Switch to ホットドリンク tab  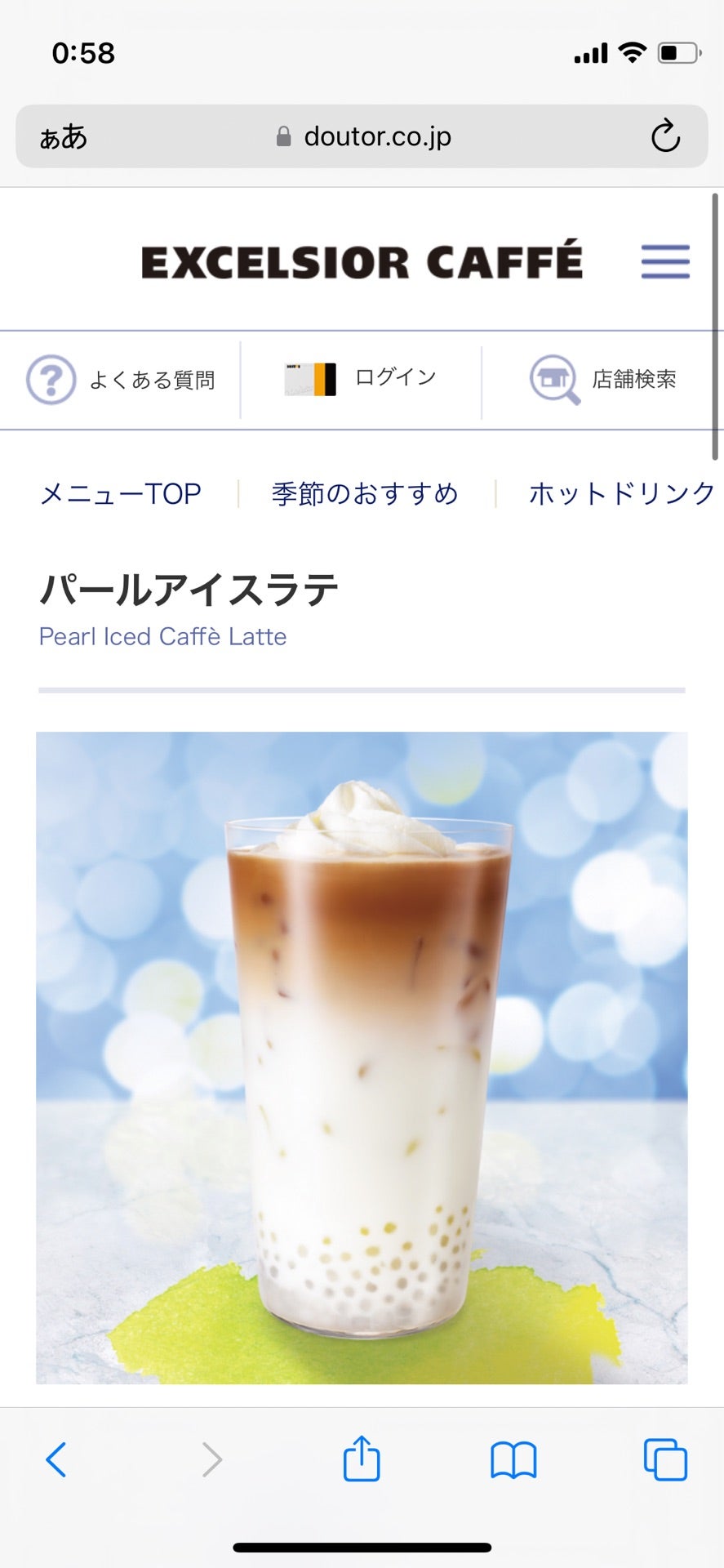(x=622, y=494)
